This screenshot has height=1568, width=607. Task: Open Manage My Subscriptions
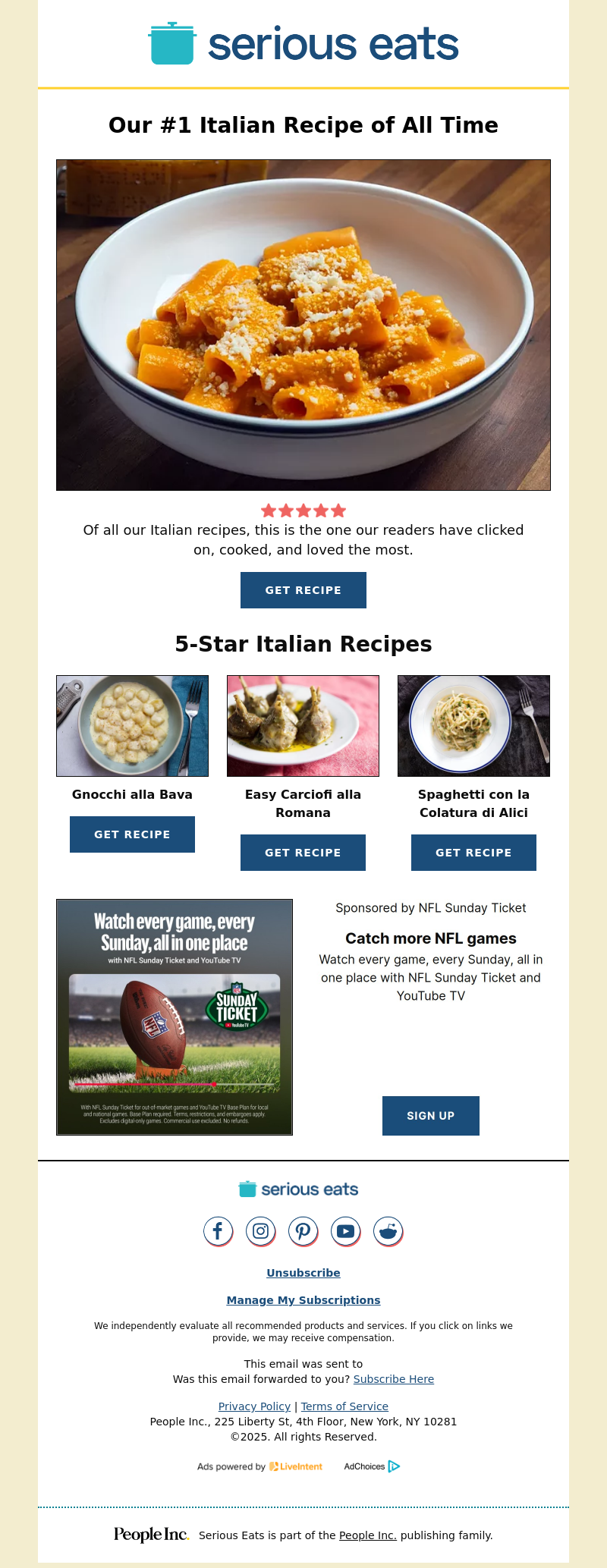(x=303, y=1300)
